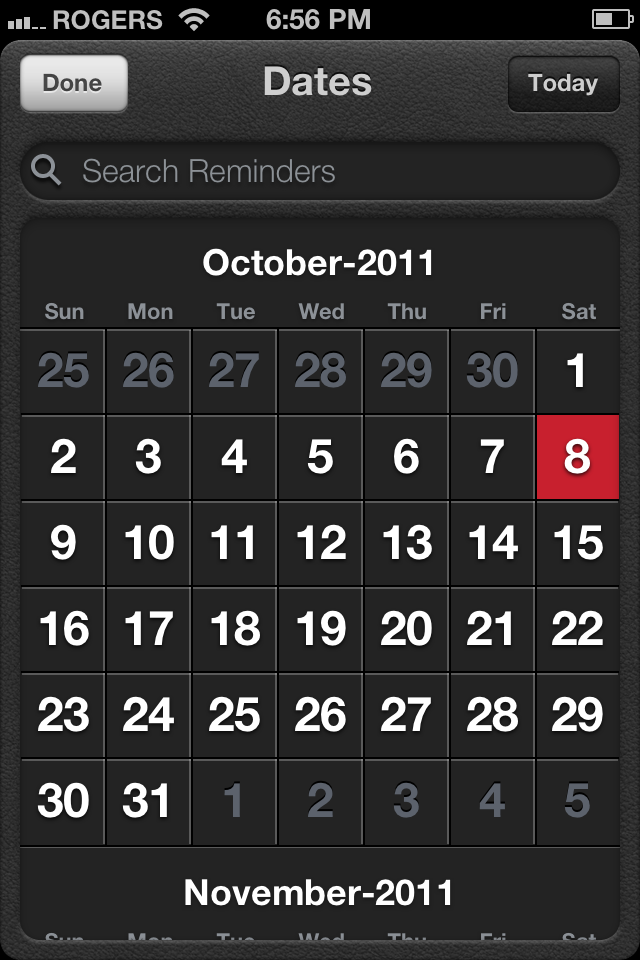640x960 pixels.
Task: Select October 20 in the calendar
Action: pos(406,629)
